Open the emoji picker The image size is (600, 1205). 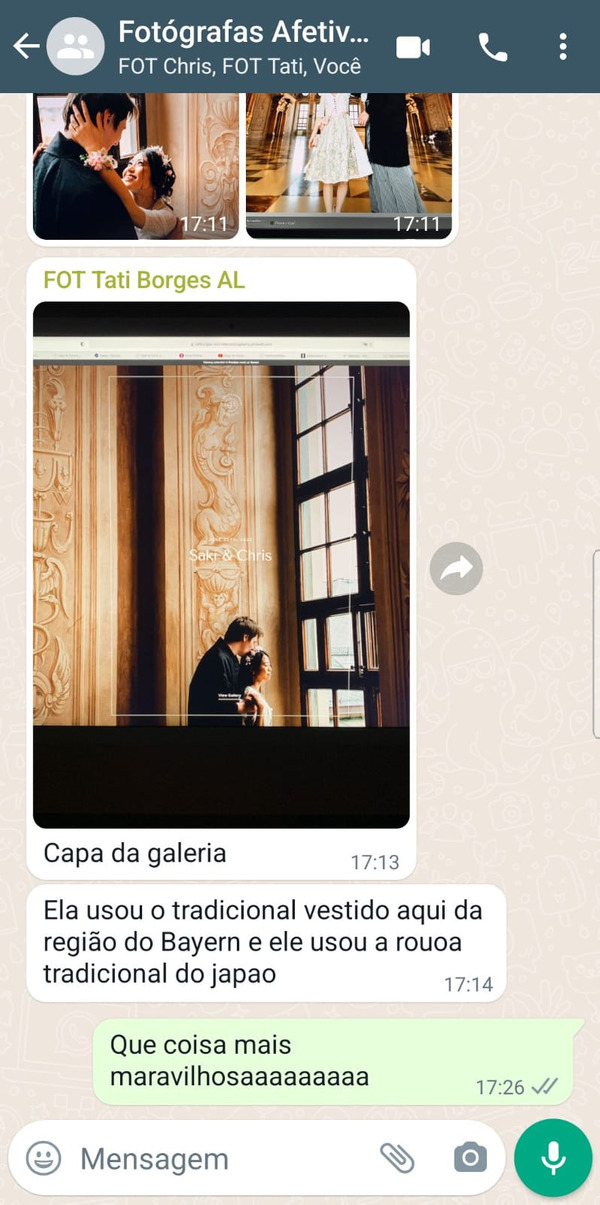[x=43, y=1158]
